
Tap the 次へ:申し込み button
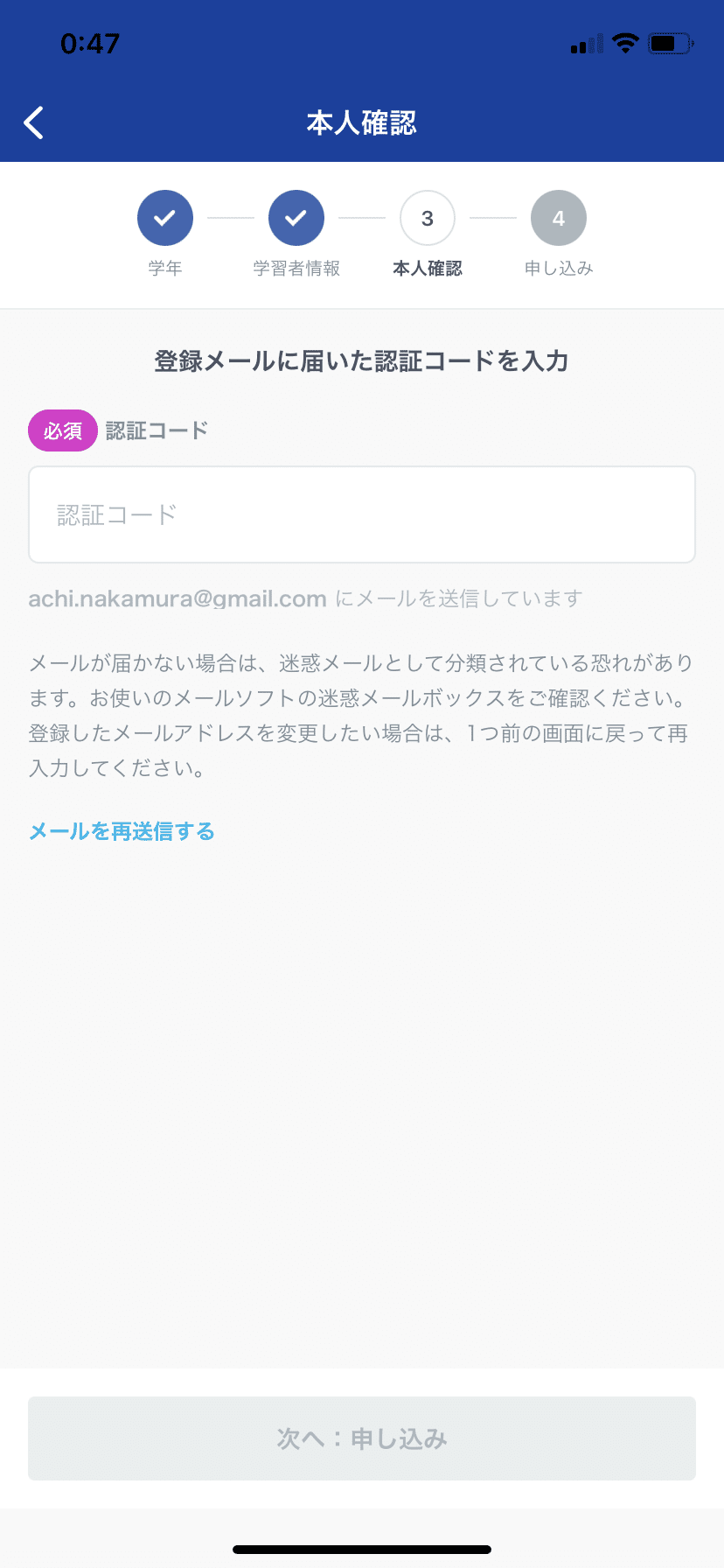coord(362,1438)
